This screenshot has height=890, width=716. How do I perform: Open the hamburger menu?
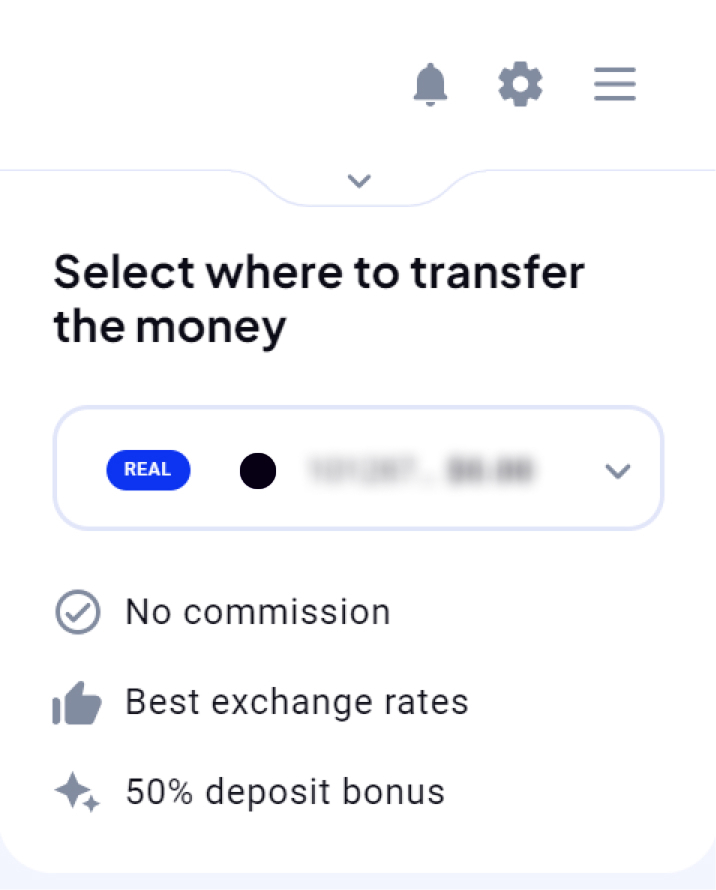[x=615, y=85]
